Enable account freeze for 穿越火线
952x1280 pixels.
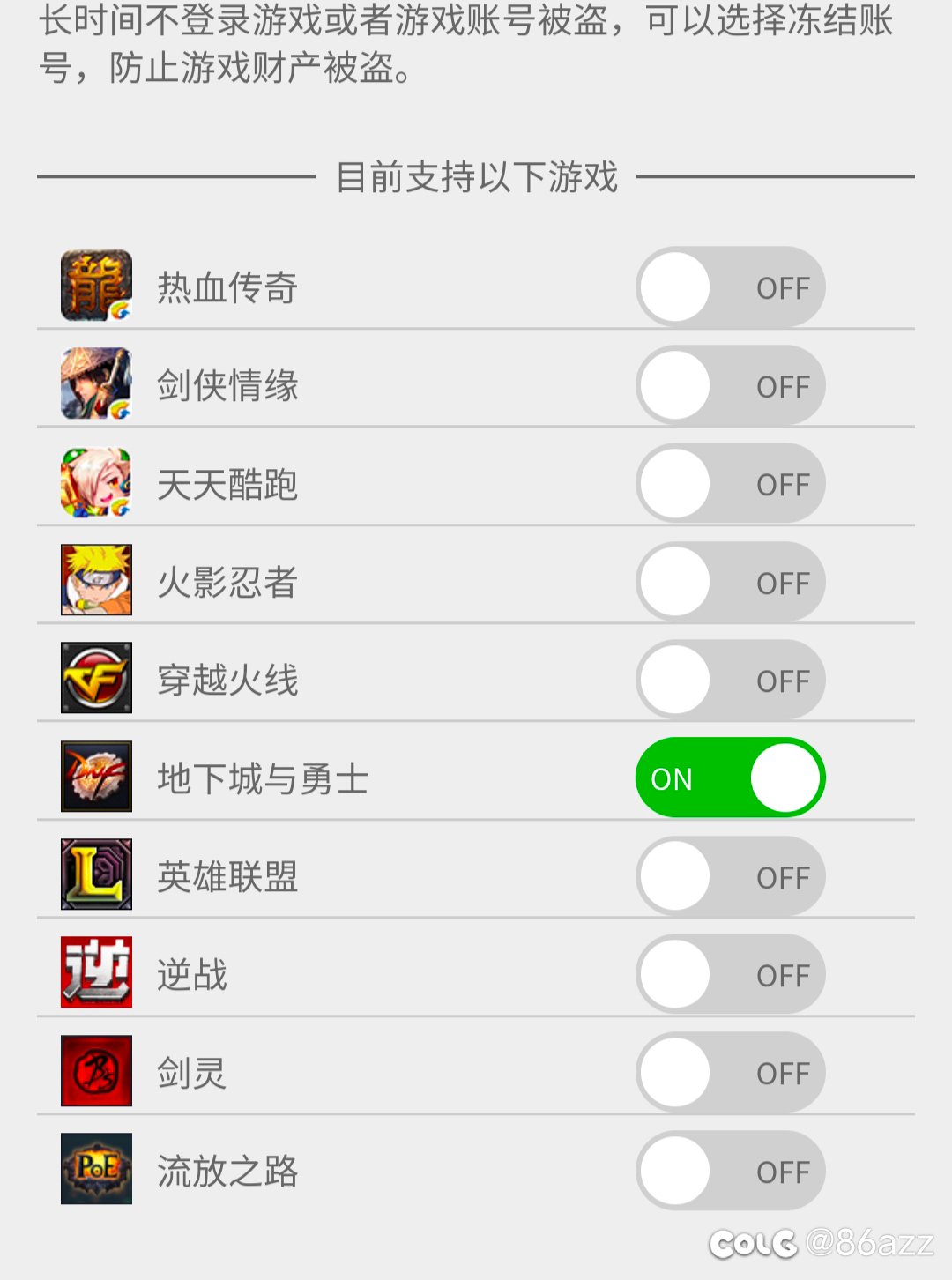(x=730, y=681)
